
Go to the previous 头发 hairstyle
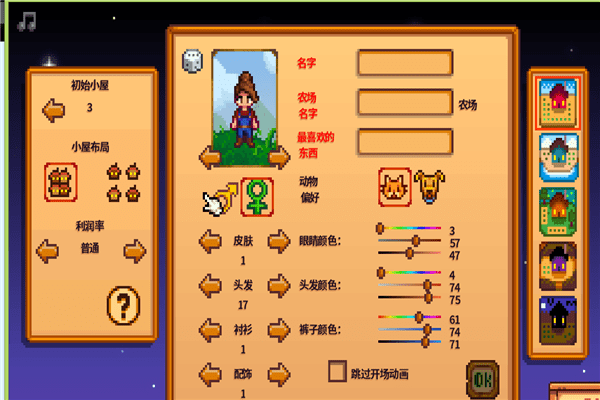click(210, 286)
